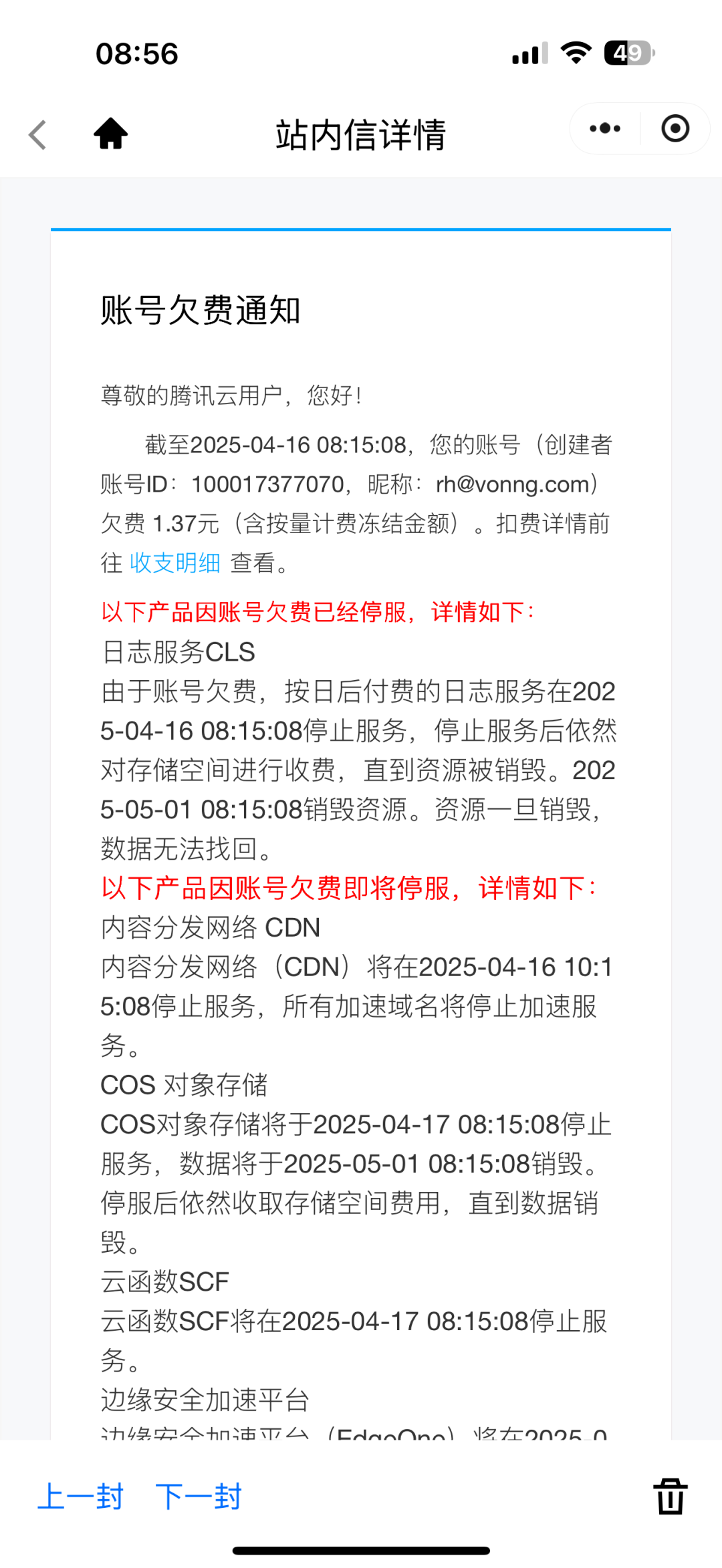Go back with the top-left arrow
This screenshot has width=722, height=1568.
pos(38,135)
